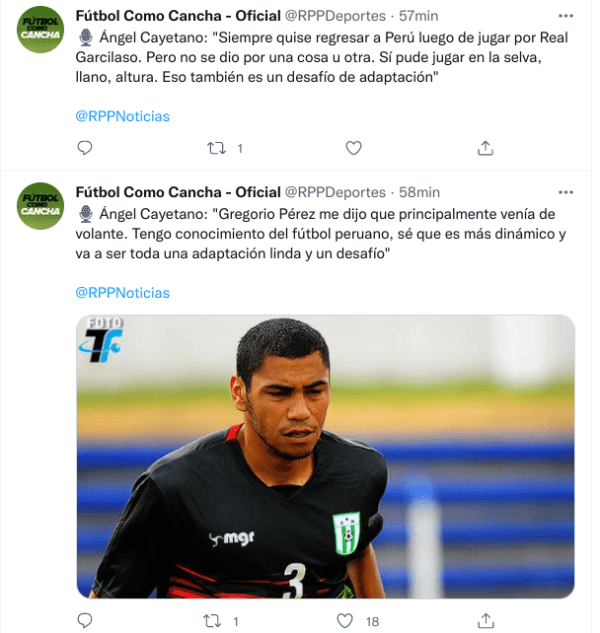Open profile avatar on the 57min tweet
Screen dimensions: 600x633
tap(41, 30)
